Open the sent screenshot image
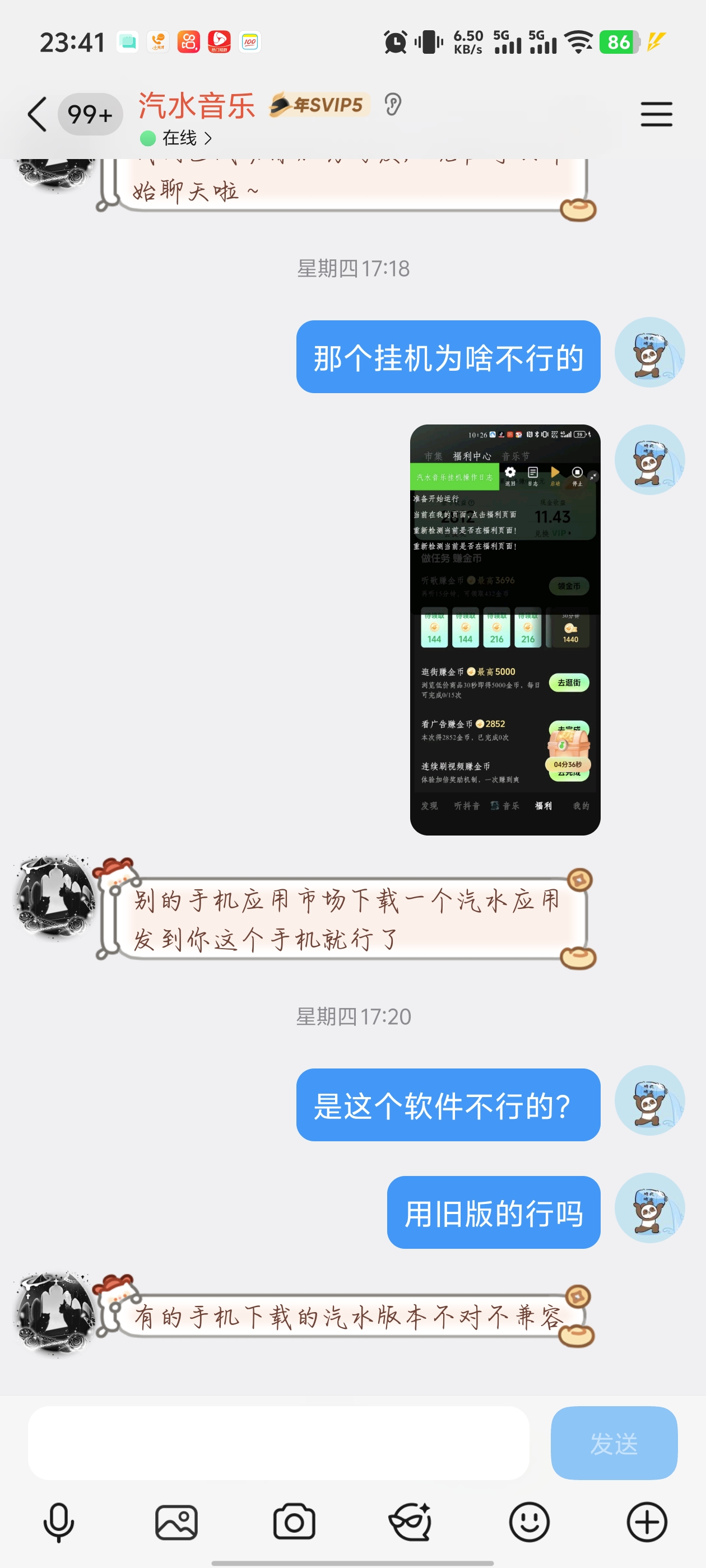This screenshot has height=1568, width=706. tap(504, 629)
